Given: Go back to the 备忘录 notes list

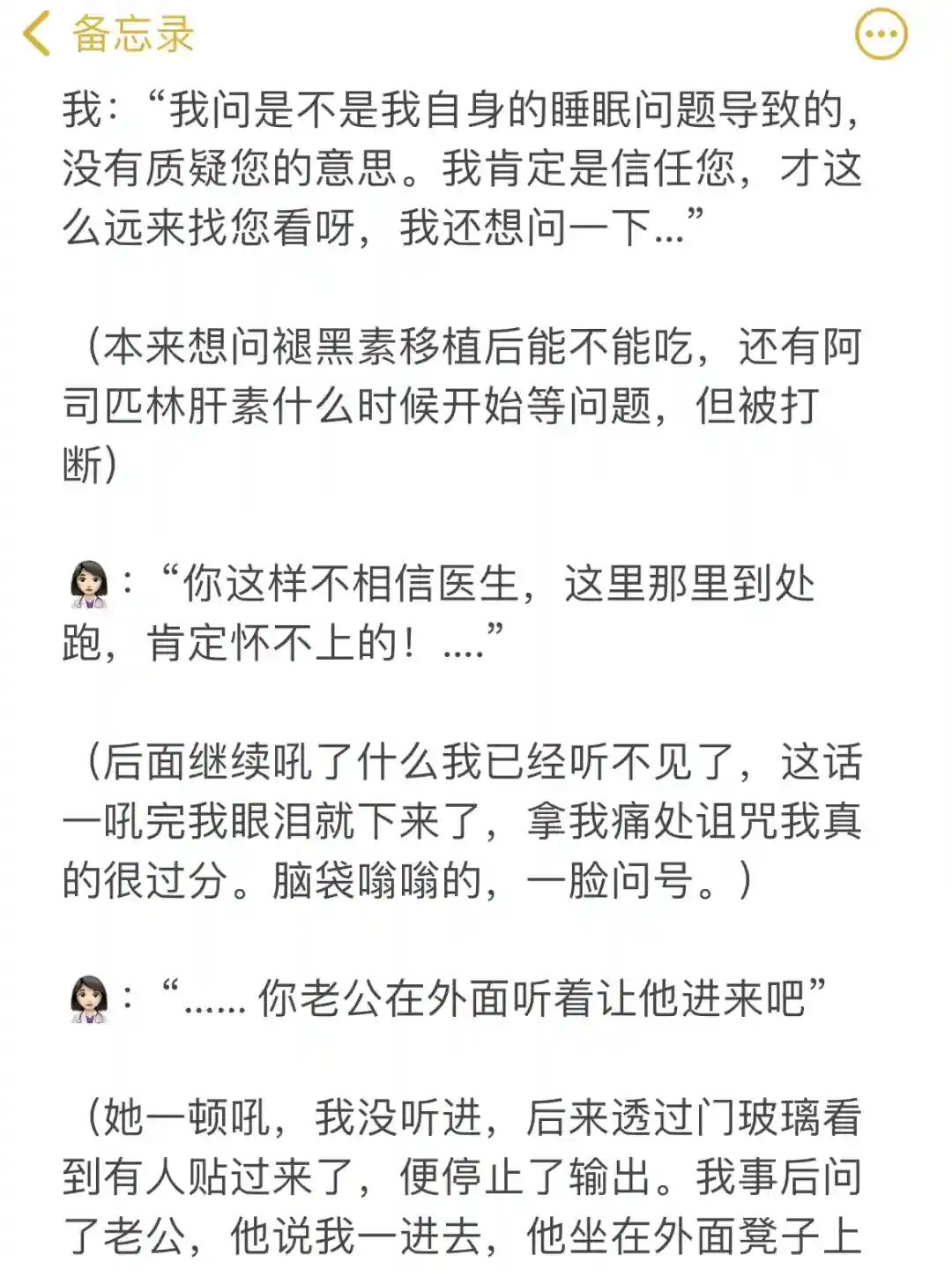Looking at the screenshot, I should pos(106,35).
